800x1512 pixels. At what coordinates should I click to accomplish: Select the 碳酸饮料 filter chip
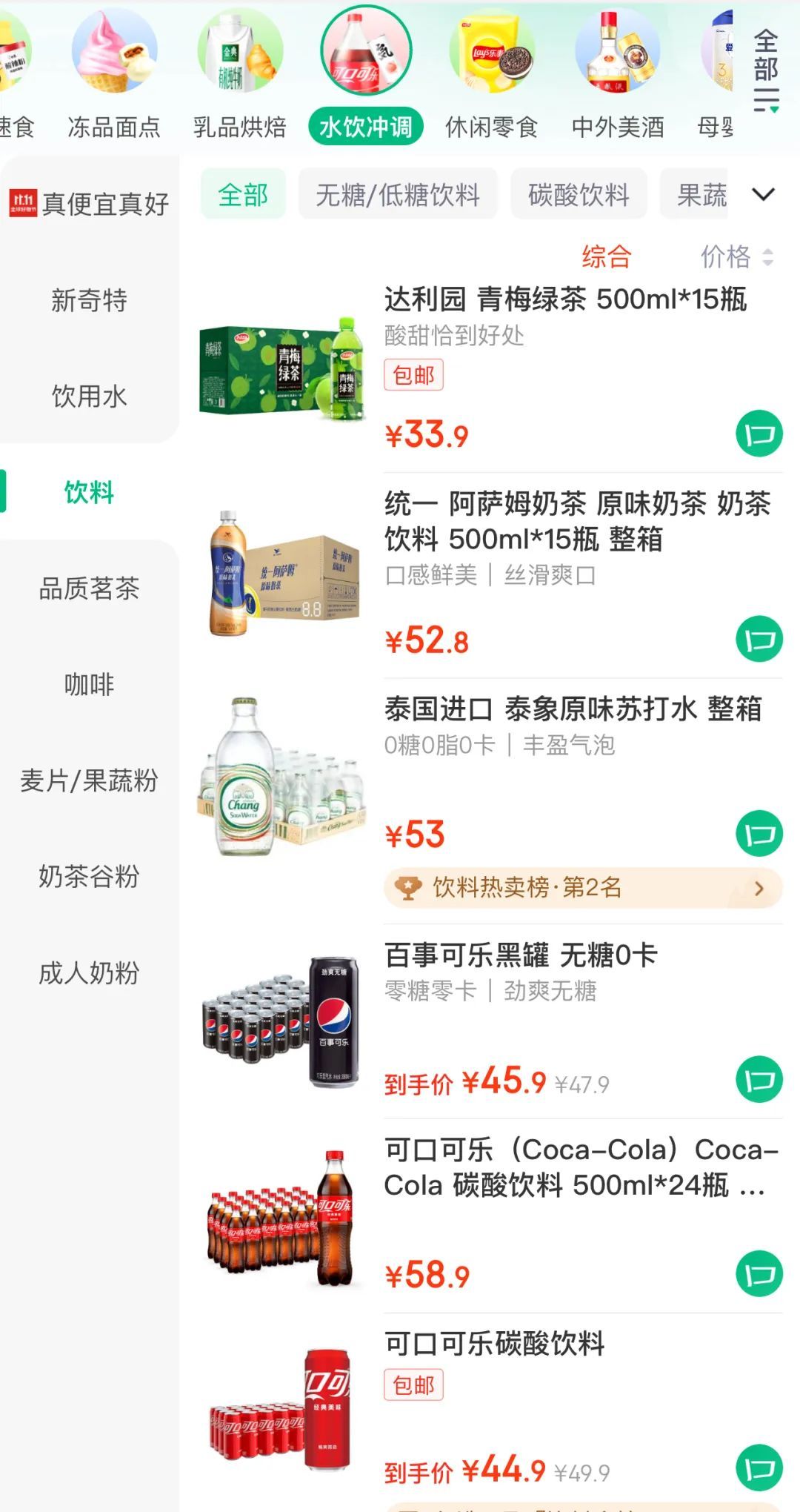[x=579, y=195]
